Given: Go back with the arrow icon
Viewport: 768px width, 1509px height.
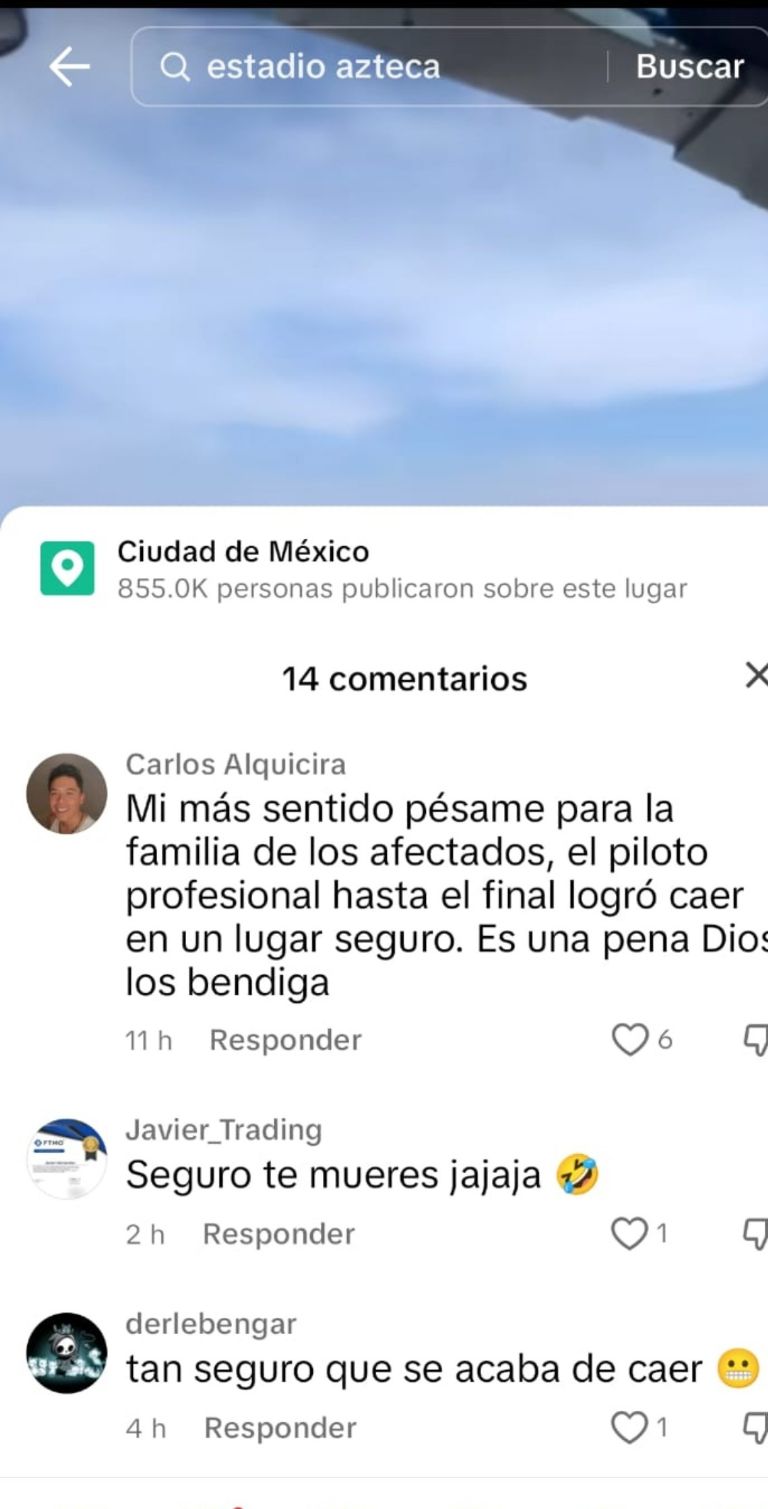Looking at the screenshot, I should (x=69, y=67).
